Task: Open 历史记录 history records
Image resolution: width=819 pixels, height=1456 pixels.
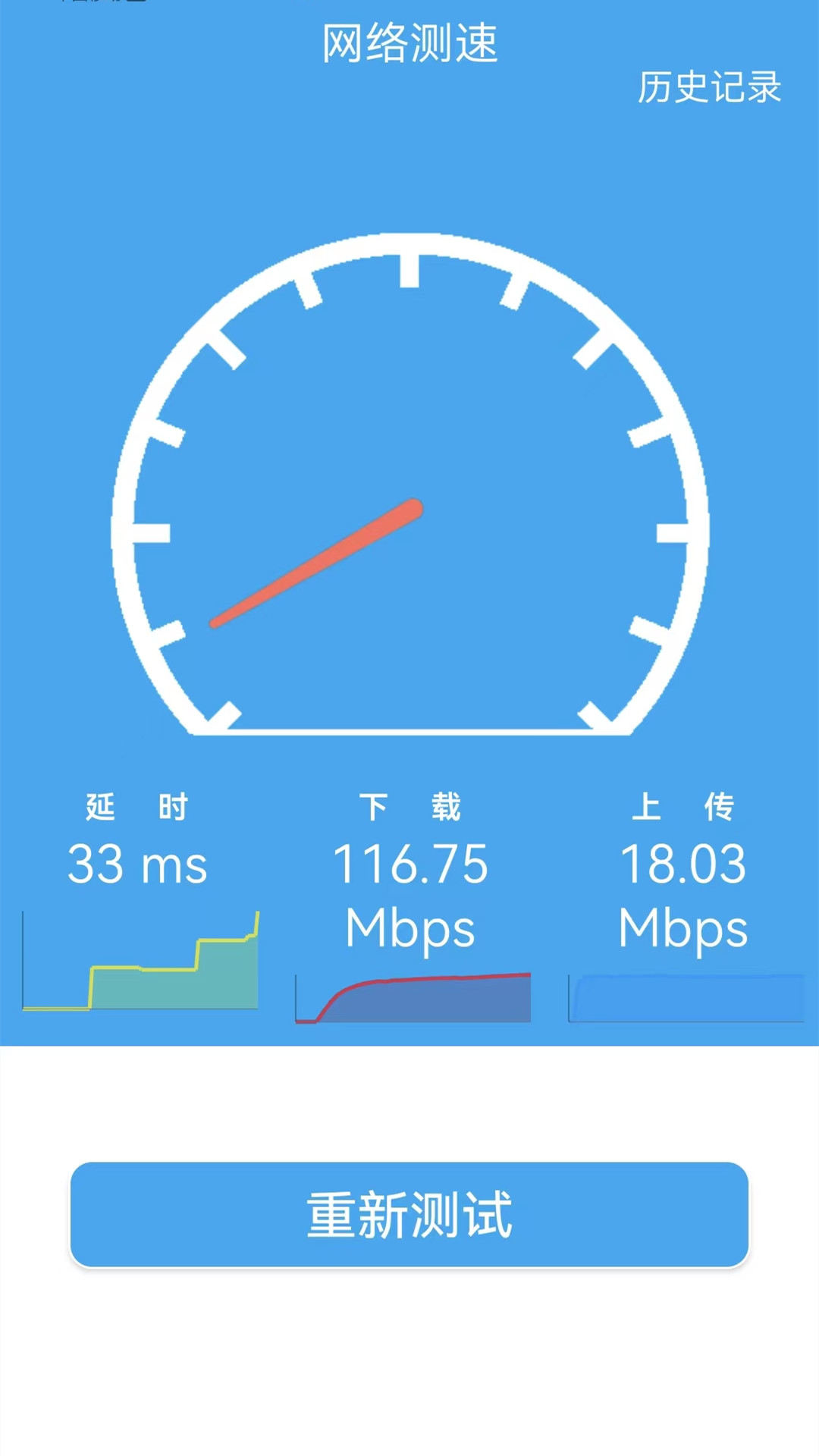Action: (x=709, y=86)
